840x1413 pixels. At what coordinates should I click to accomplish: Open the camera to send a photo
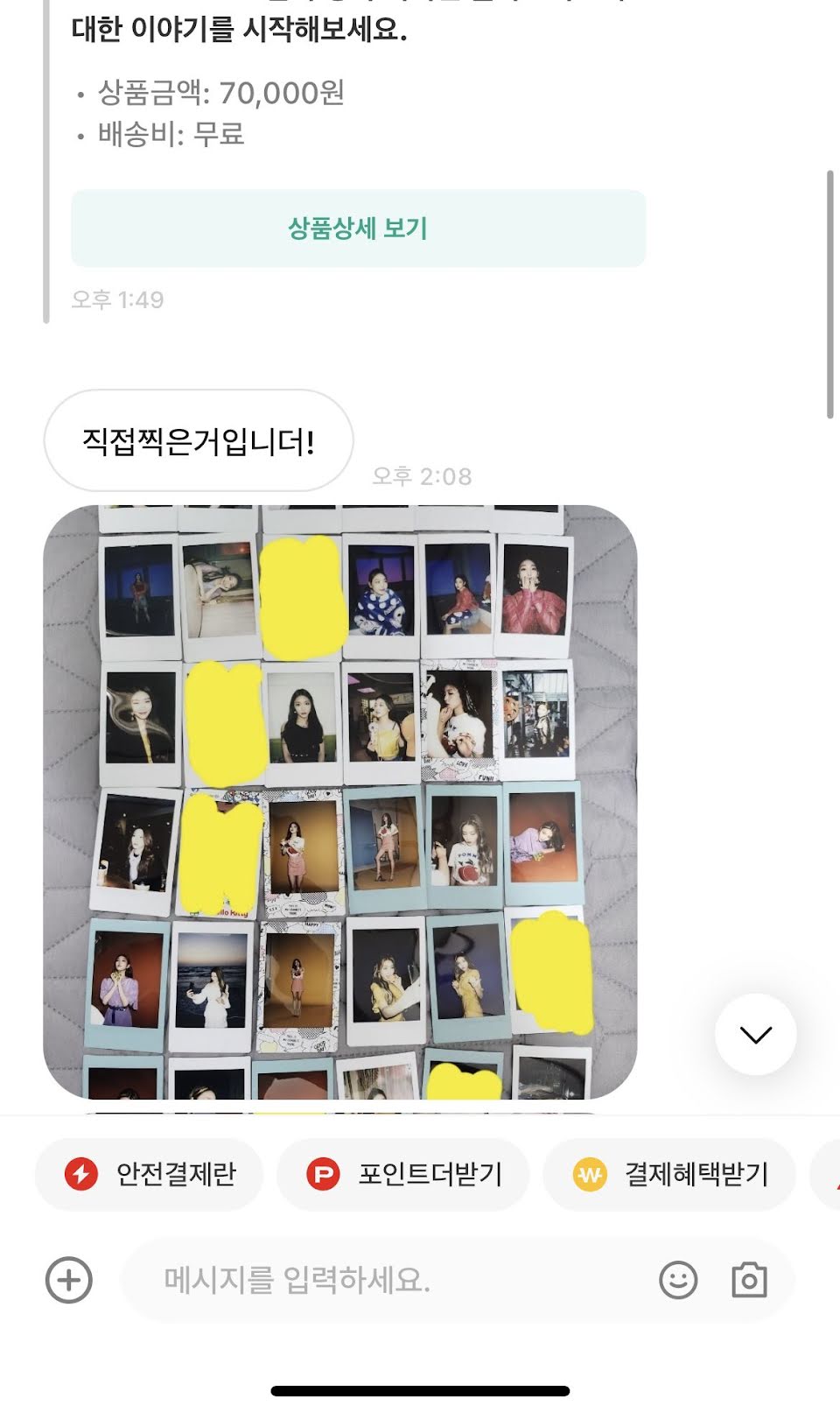749,1280
